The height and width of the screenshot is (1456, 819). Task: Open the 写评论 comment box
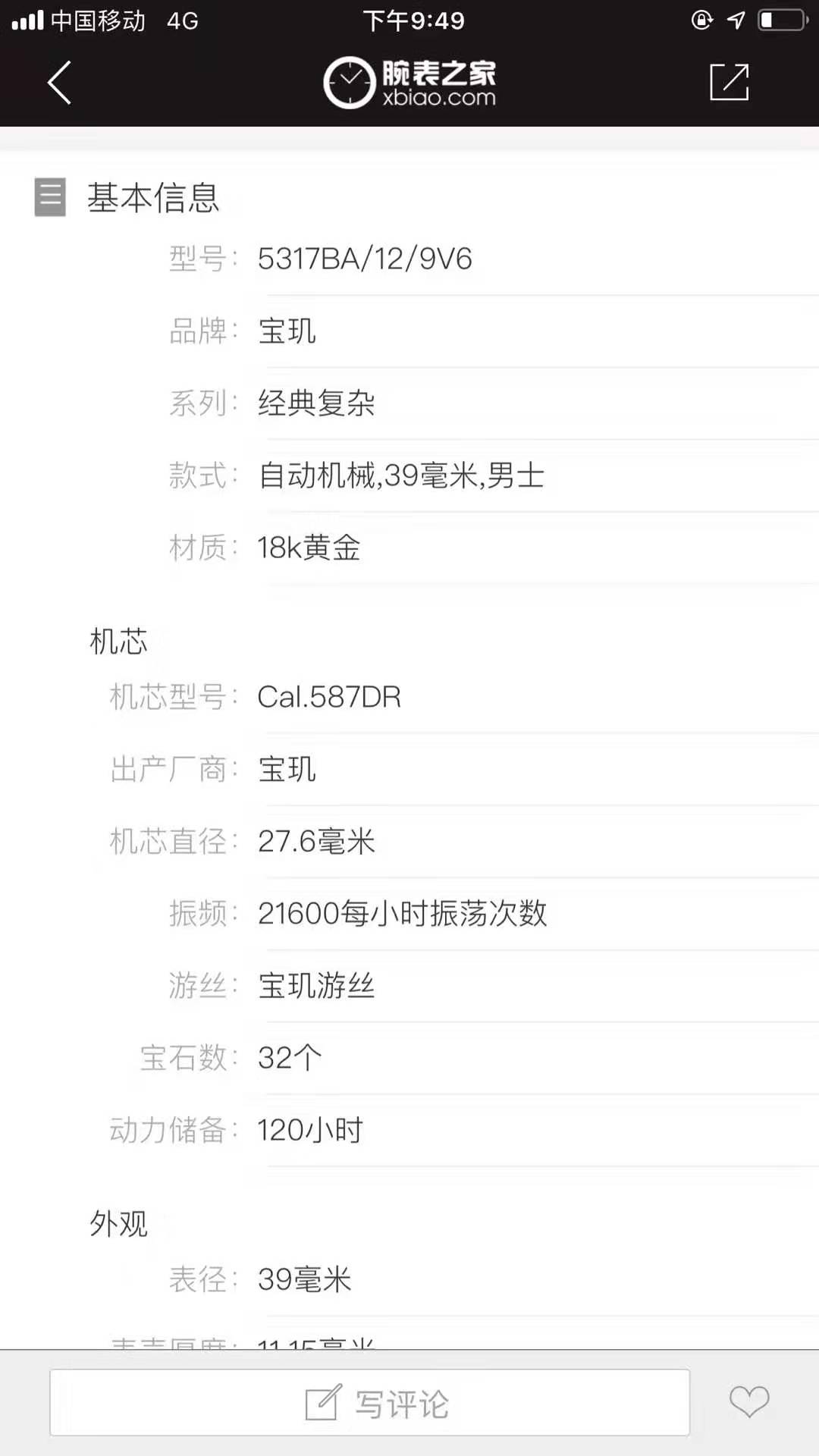click(x=370, y=1402)
